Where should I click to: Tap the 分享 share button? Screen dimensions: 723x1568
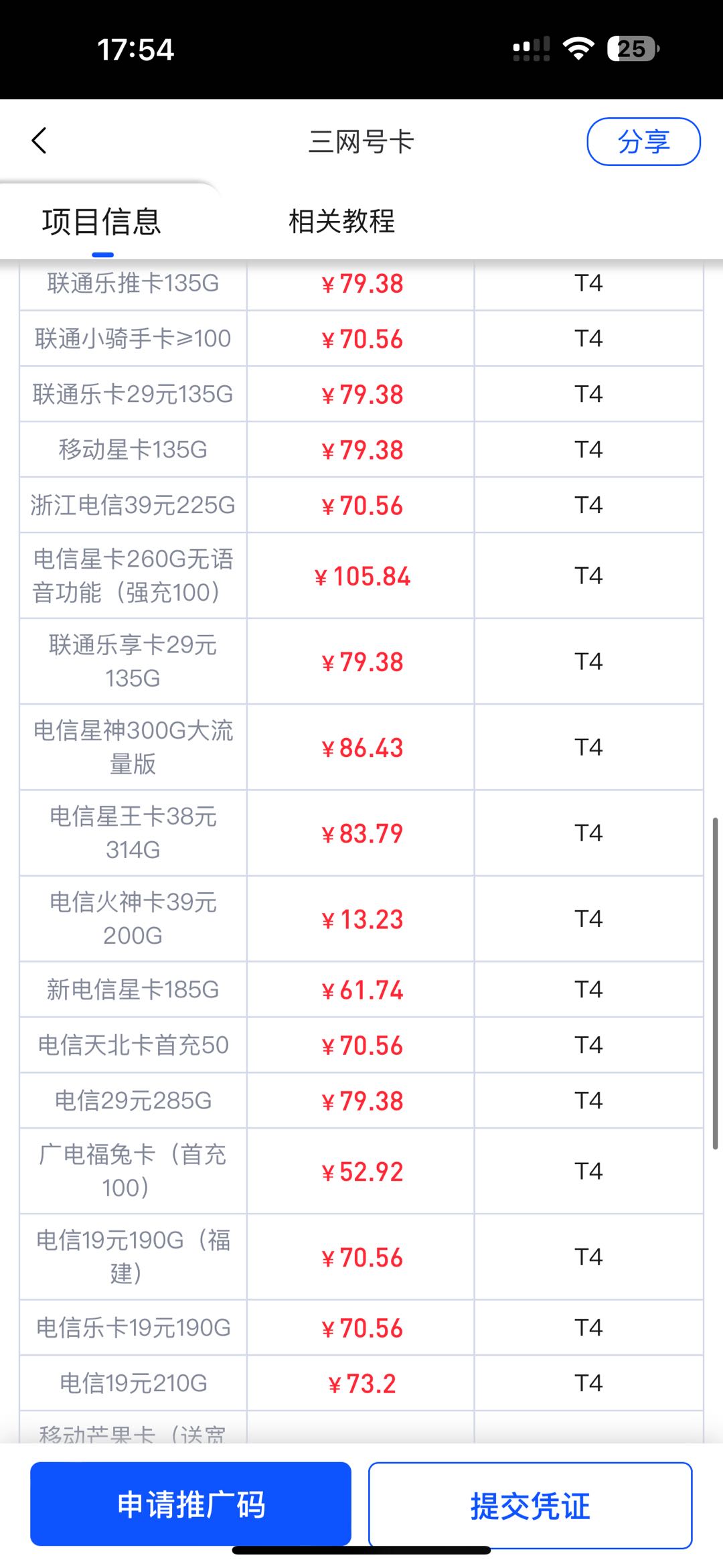(643, 141)
